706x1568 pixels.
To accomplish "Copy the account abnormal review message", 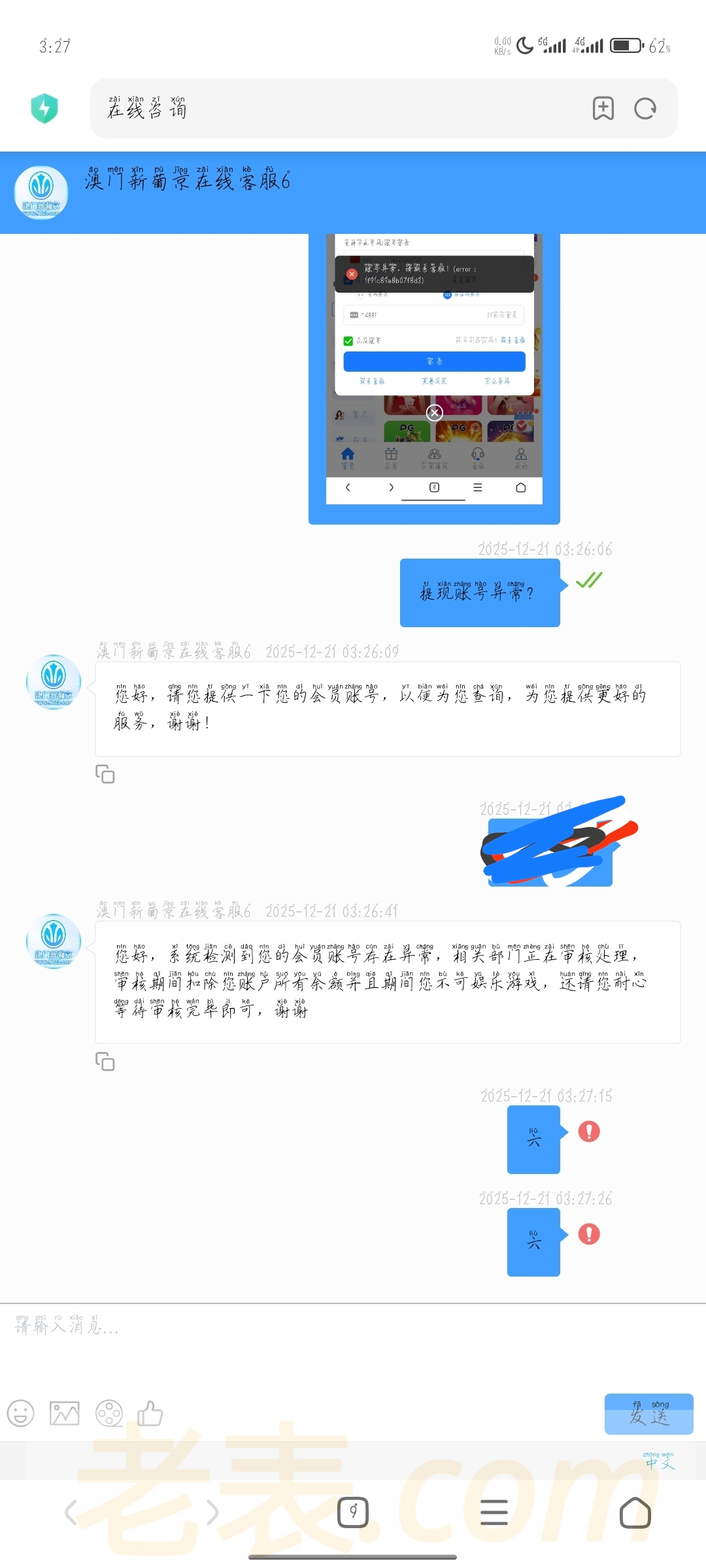I will pyautogui.click(x=105, y=1061).
